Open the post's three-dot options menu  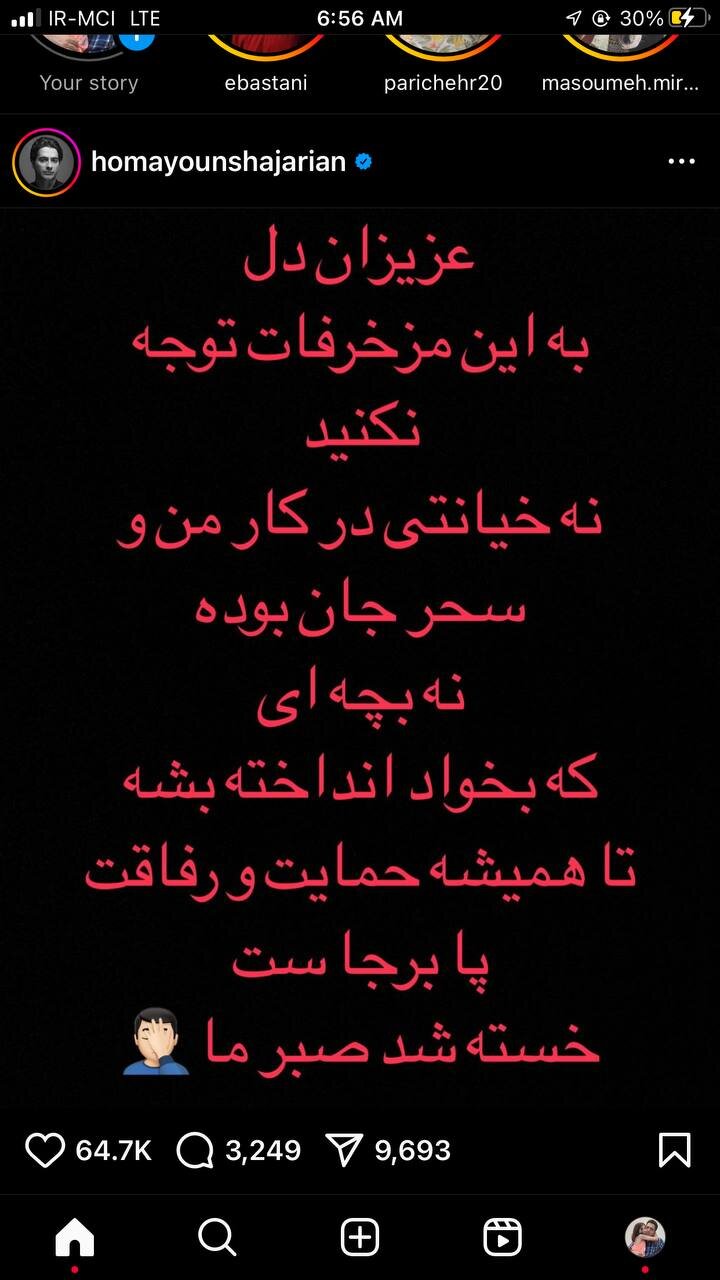681,161
